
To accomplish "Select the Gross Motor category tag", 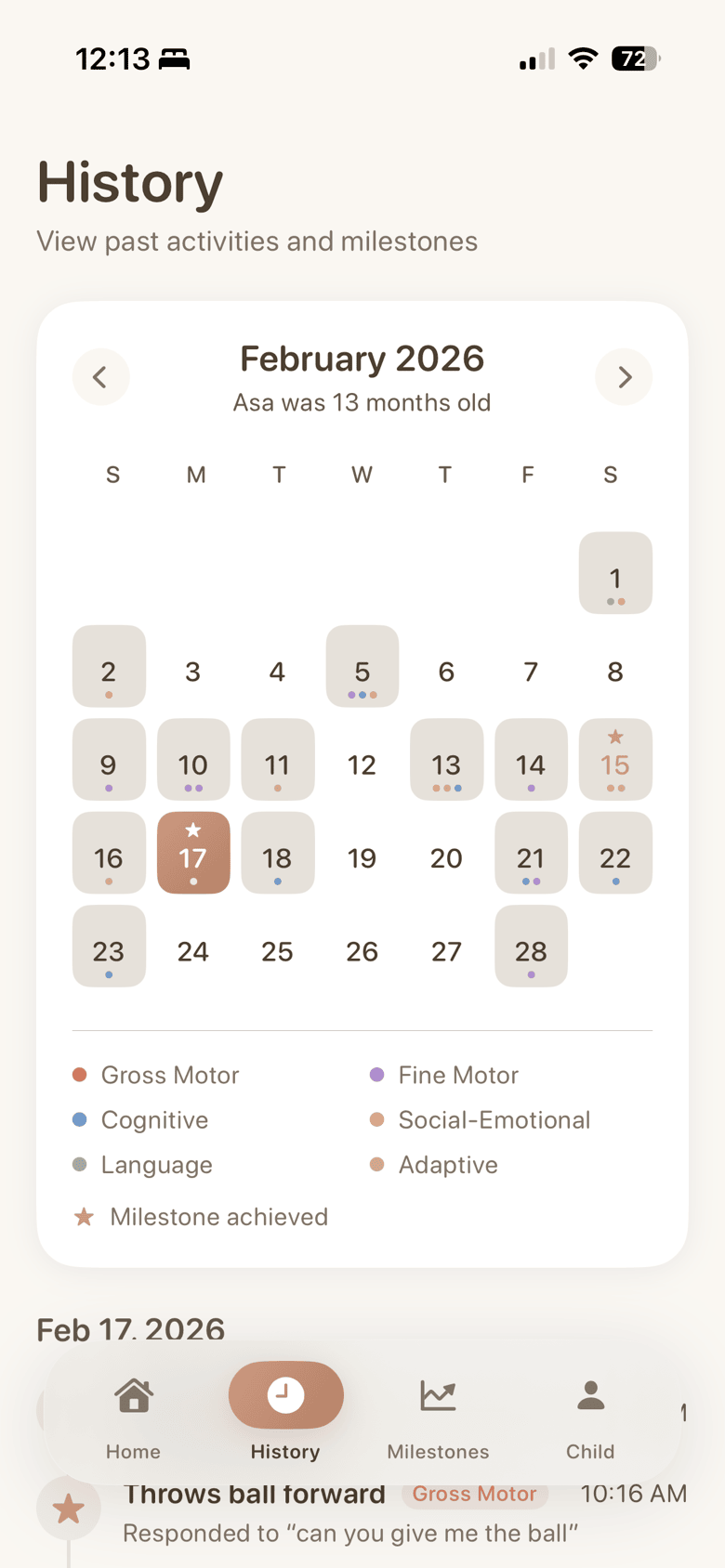I will coord(475,1494).
